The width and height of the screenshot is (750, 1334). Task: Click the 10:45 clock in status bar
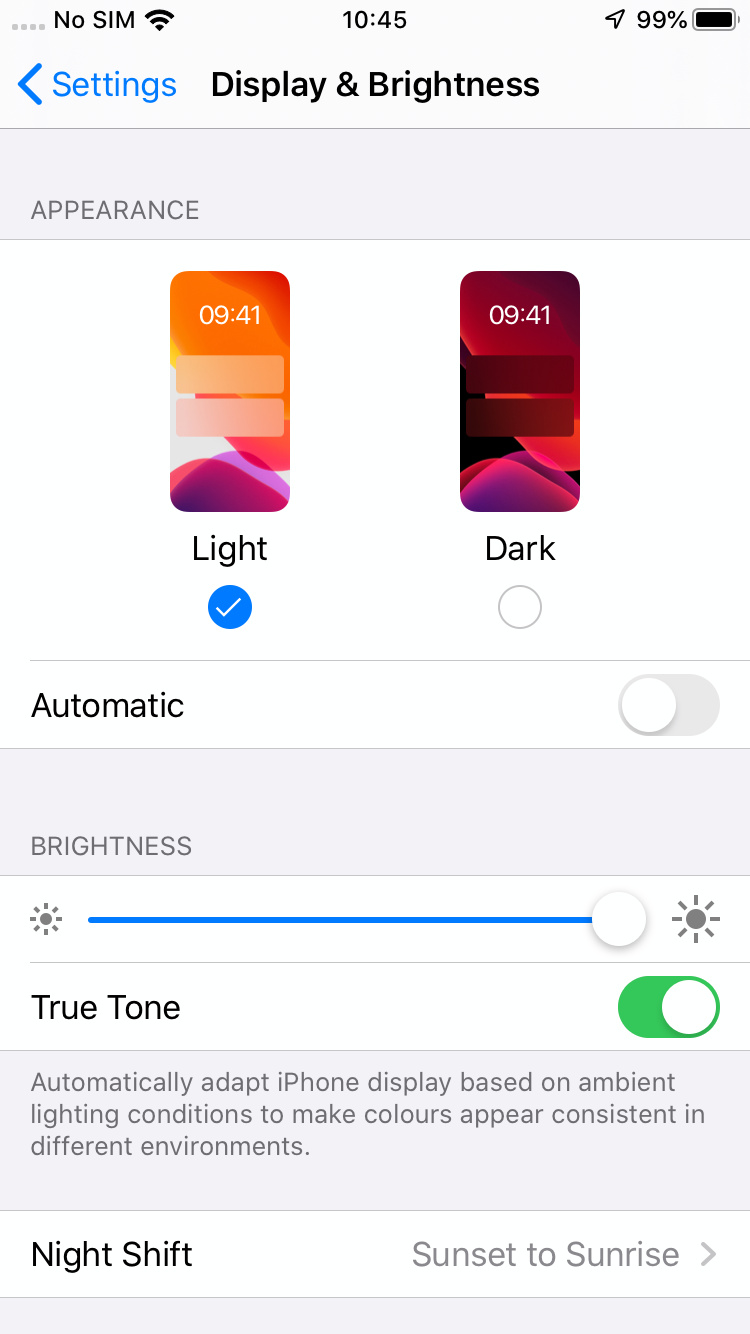[x=375, y=19]
